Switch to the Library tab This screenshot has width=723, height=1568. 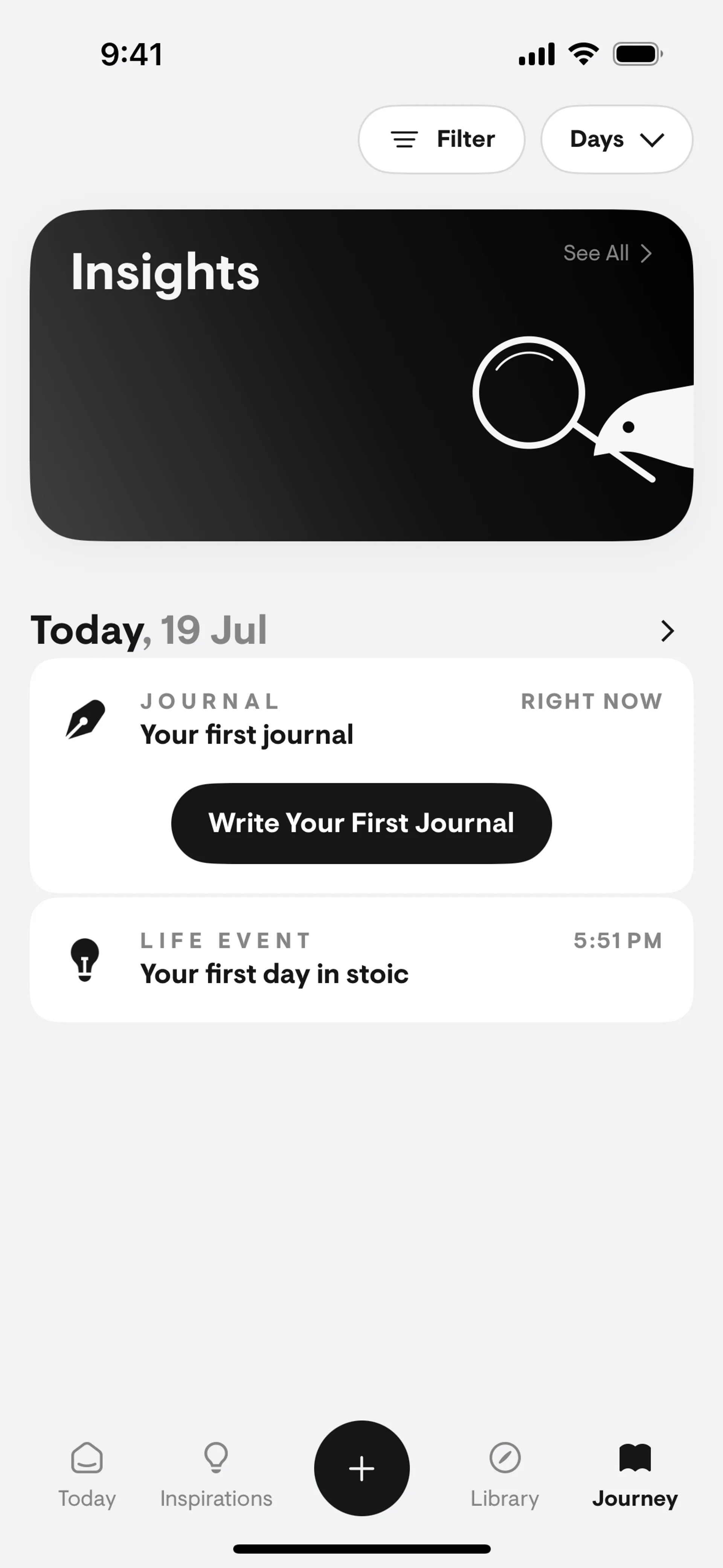(x=505, y=1473)
